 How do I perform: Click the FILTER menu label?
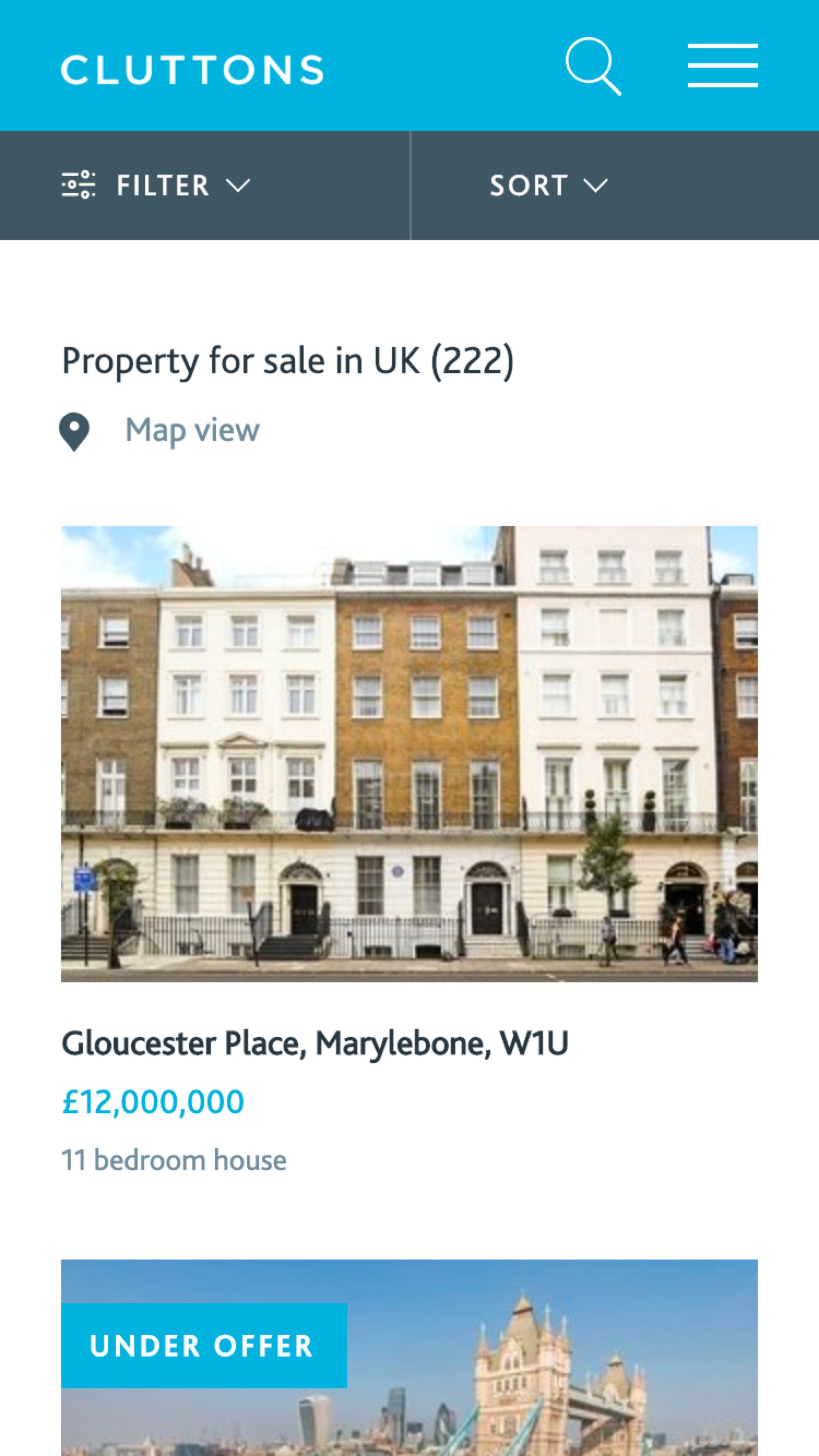pos(163,185)
